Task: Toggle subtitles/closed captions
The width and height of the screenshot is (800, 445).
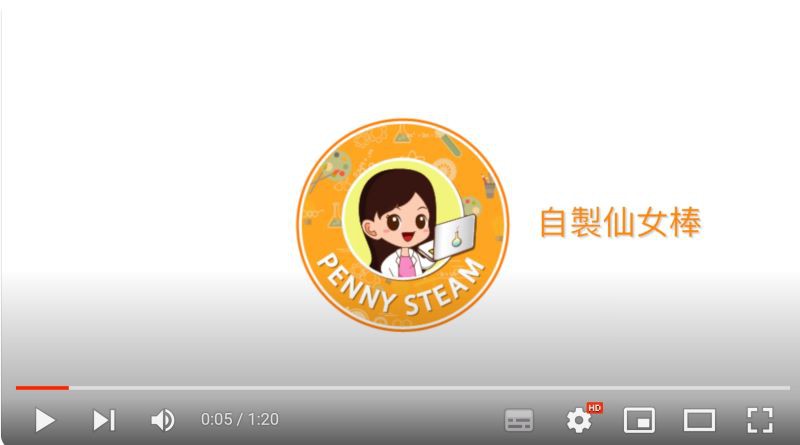Action: click(519, 420)
